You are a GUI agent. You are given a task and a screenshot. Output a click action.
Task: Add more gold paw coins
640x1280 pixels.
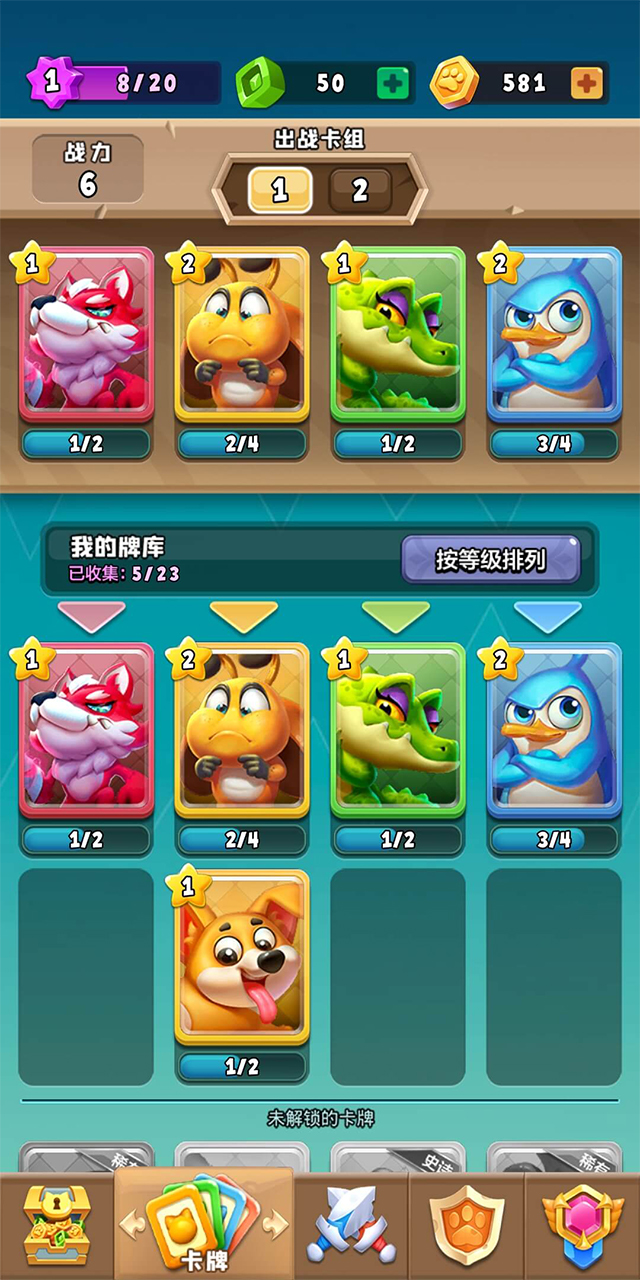[587, 83]
